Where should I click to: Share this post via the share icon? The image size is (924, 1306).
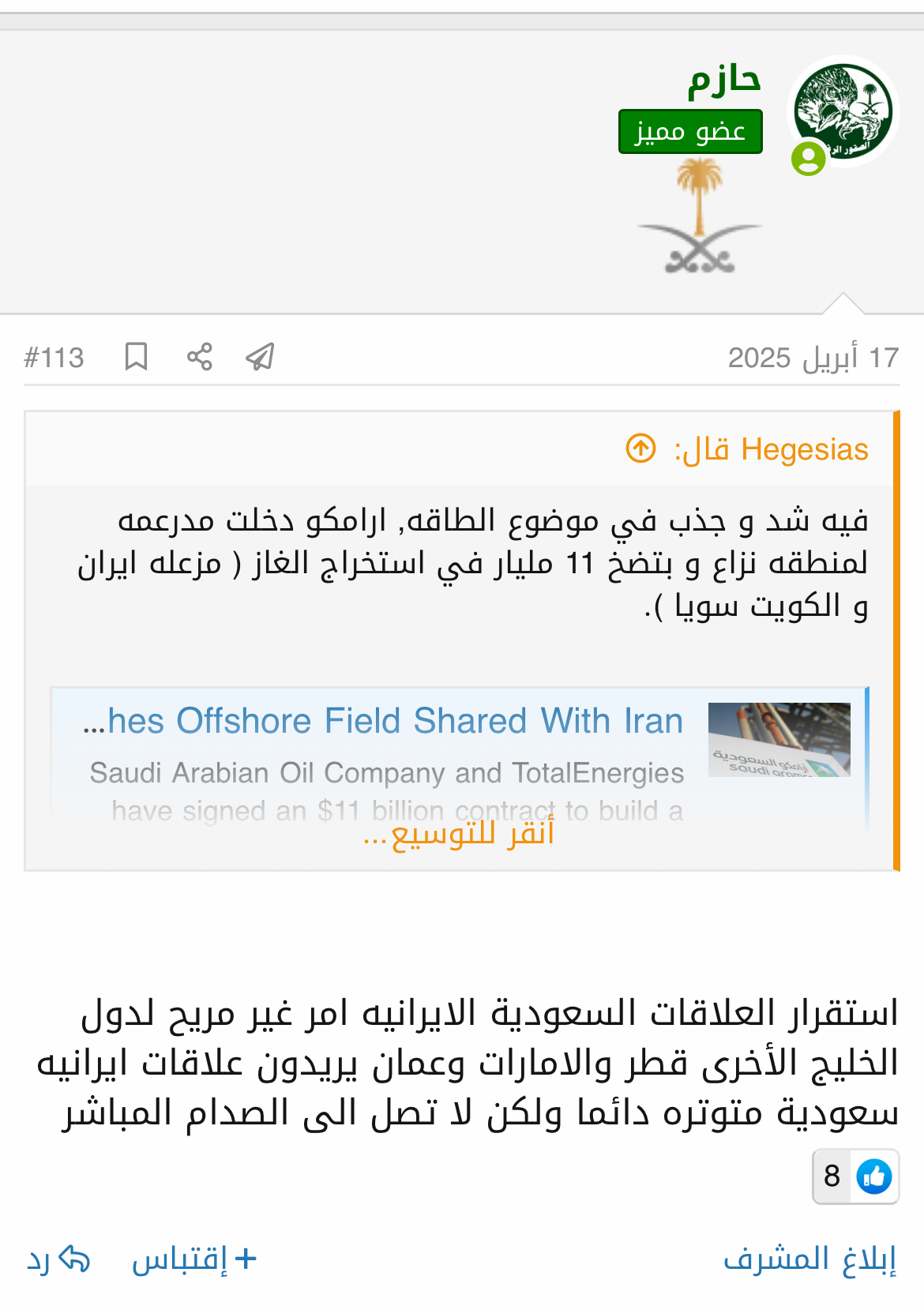[x=200, y=357]
